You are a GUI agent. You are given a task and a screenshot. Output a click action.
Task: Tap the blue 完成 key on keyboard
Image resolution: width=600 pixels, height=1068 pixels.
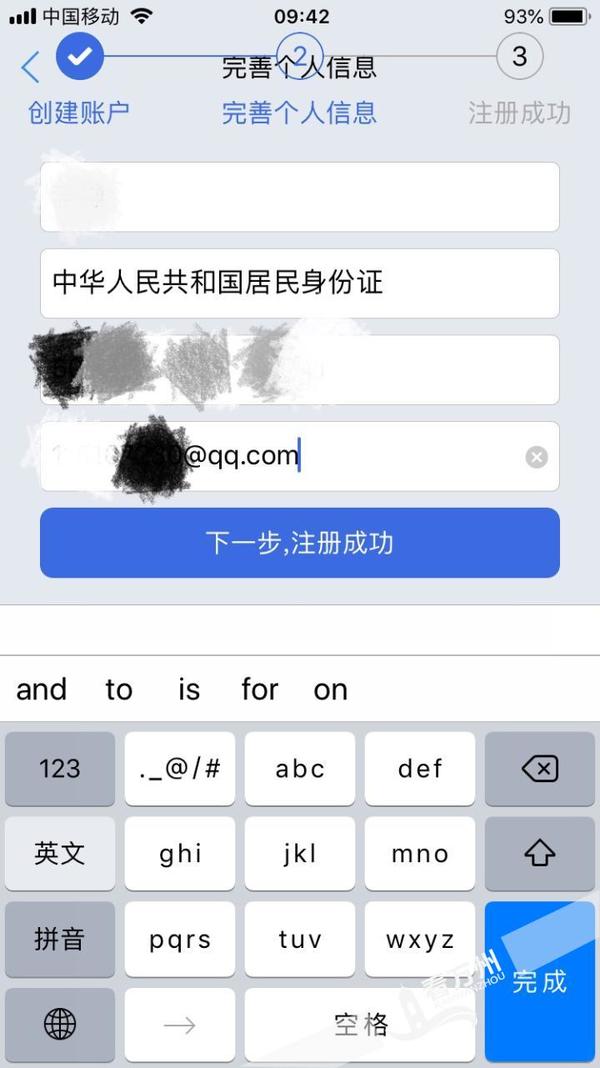[x=539, y=981]
